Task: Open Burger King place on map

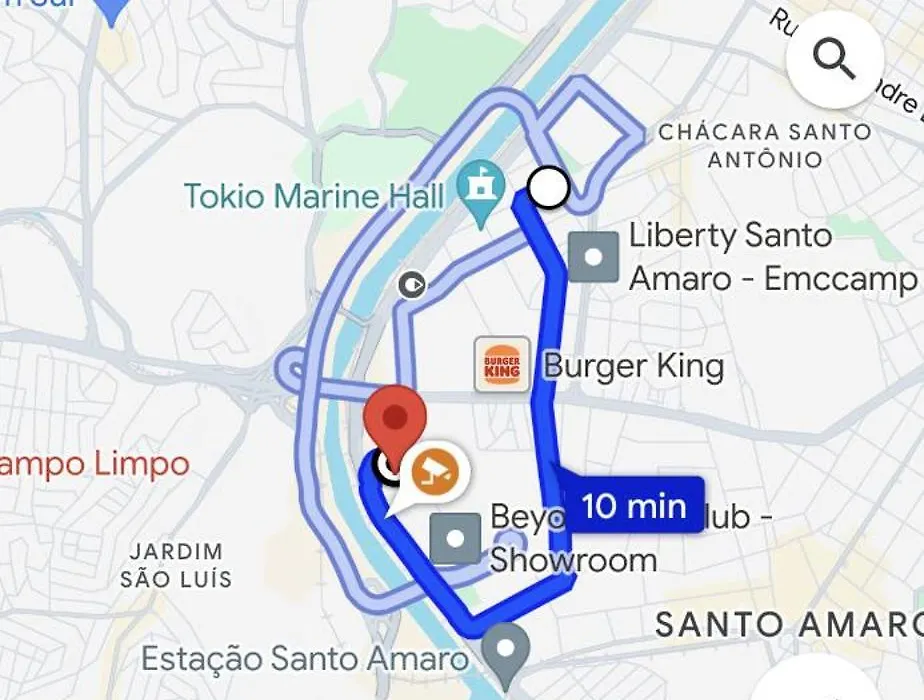Action: (x=502, y=365)
